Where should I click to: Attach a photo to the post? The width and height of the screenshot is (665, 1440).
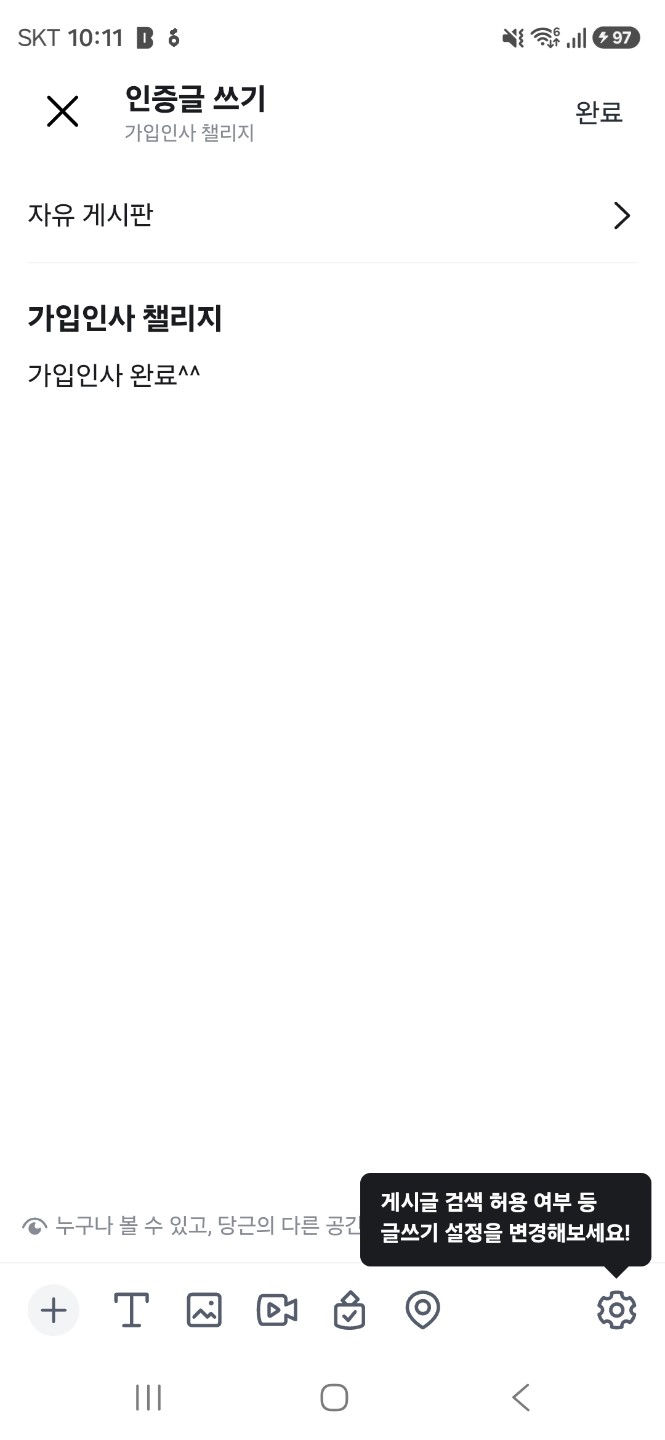tap(204, 1310)
